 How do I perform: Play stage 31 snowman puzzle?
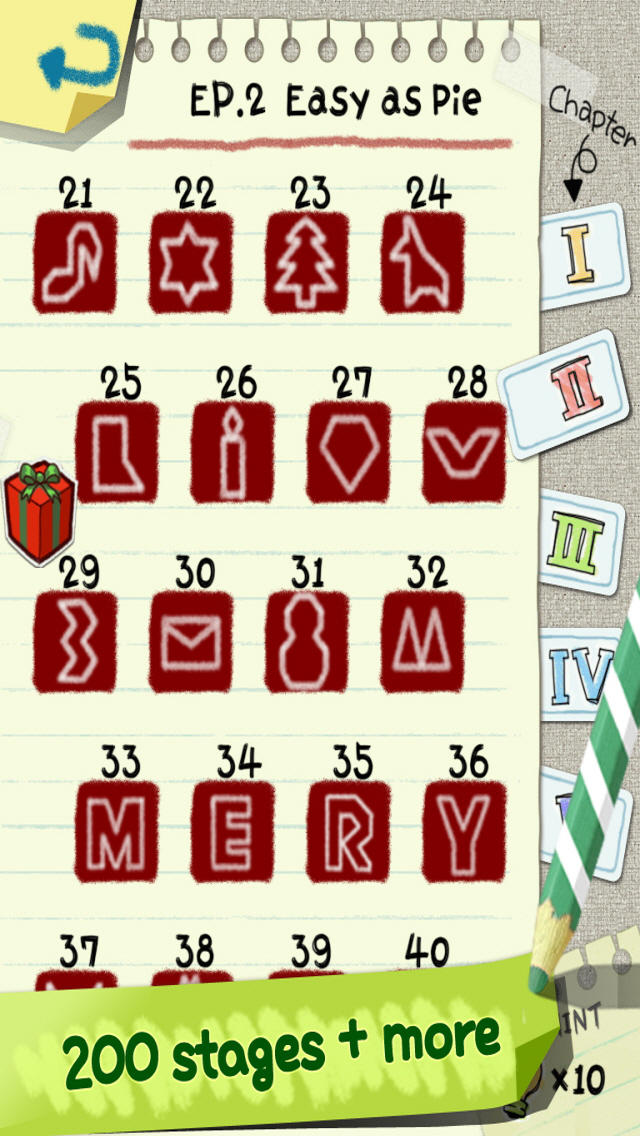pyautogui.click(x=307, y=642)
